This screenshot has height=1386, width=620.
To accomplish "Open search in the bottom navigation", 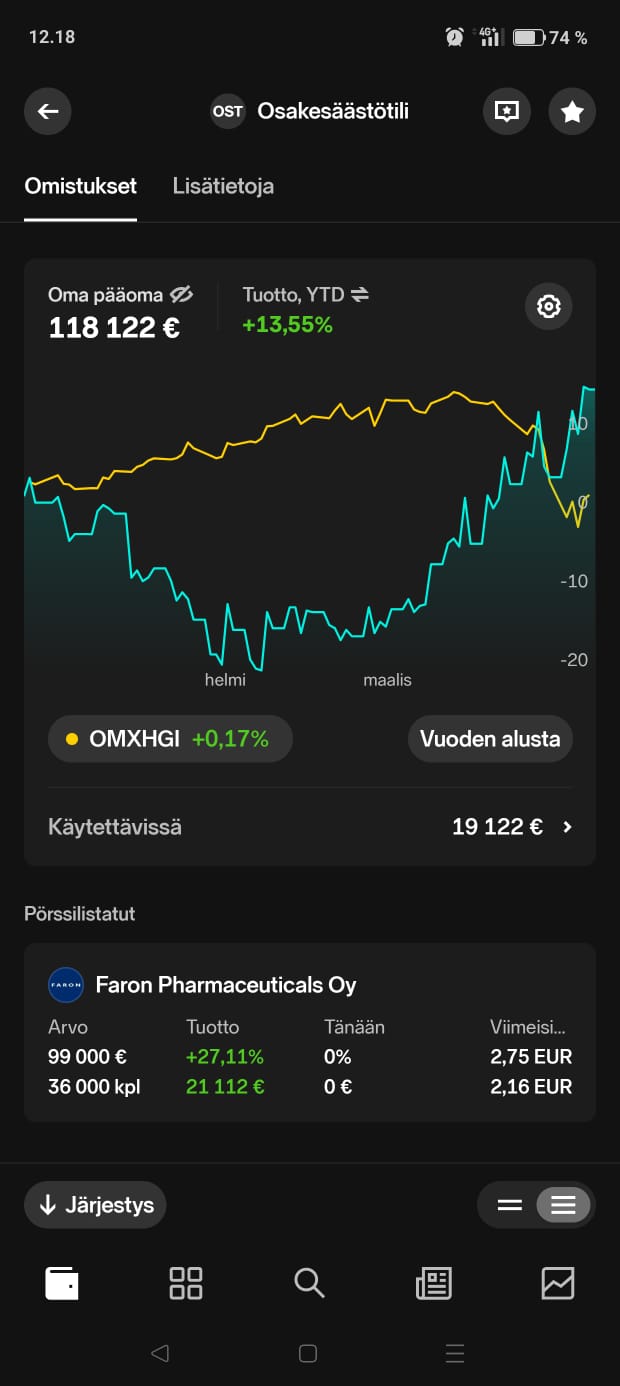I will click(x=309, y=1283).
